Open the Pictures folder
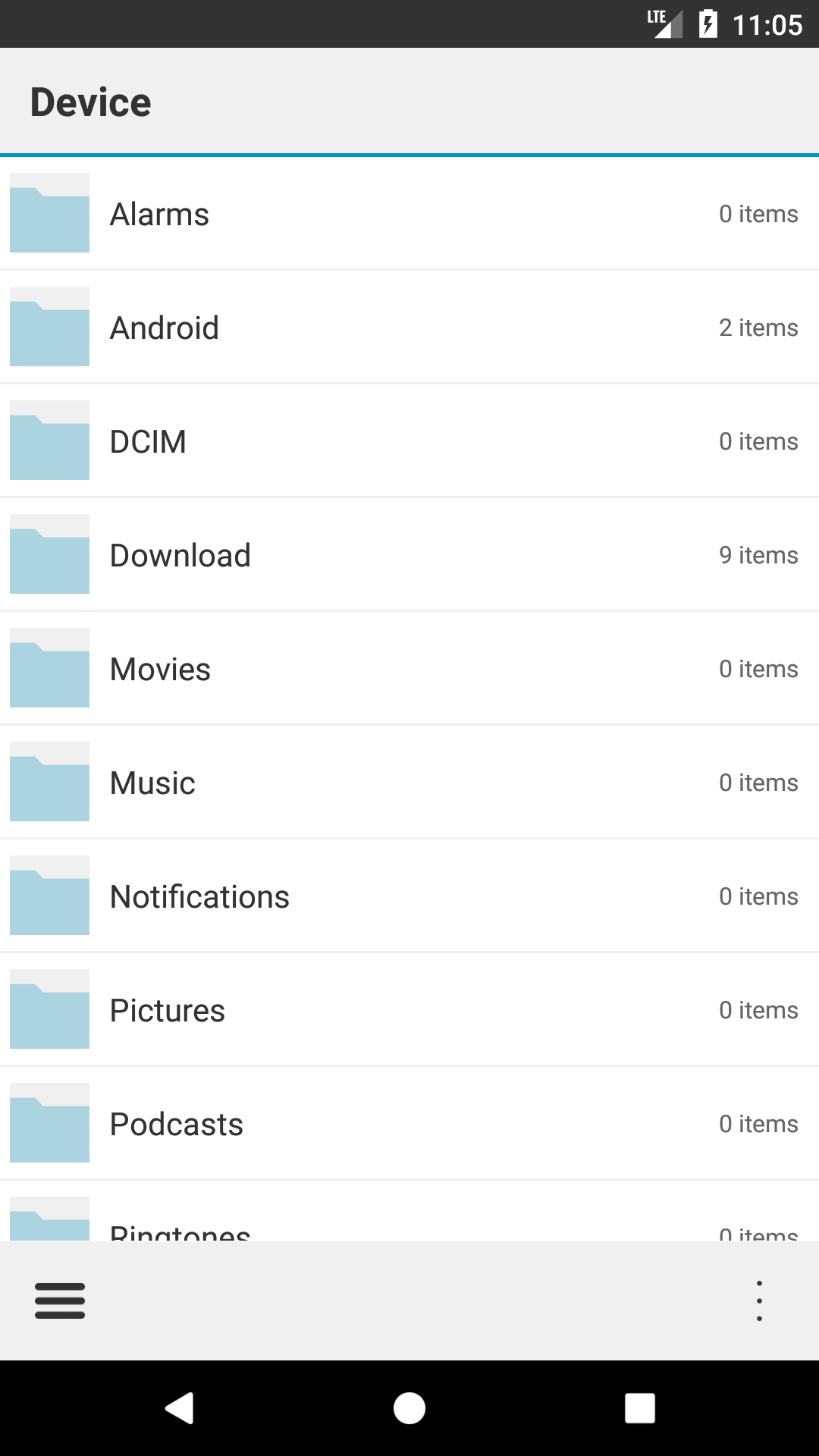Screen dimensions: 819x1456 pos(409,1009)
